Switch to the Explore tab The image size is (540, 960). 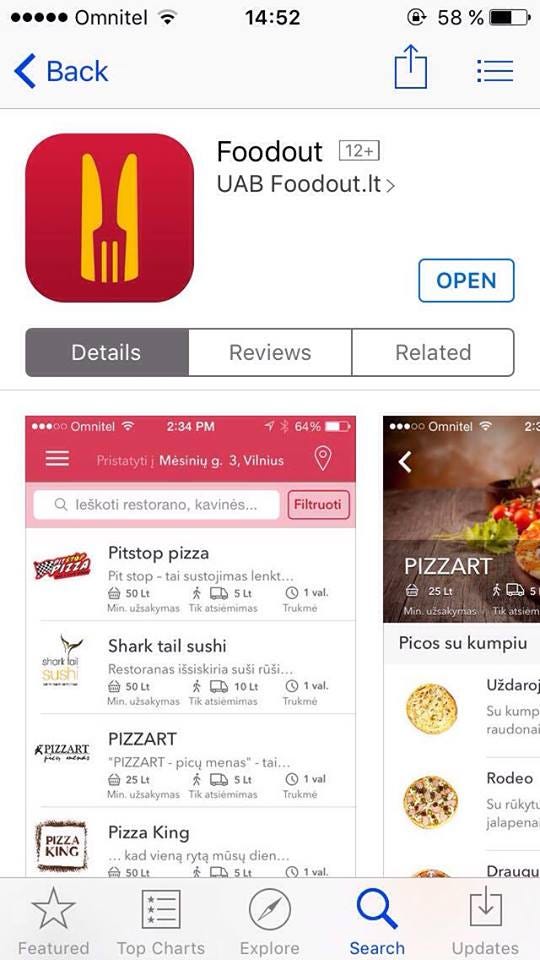tap(269, 921)
